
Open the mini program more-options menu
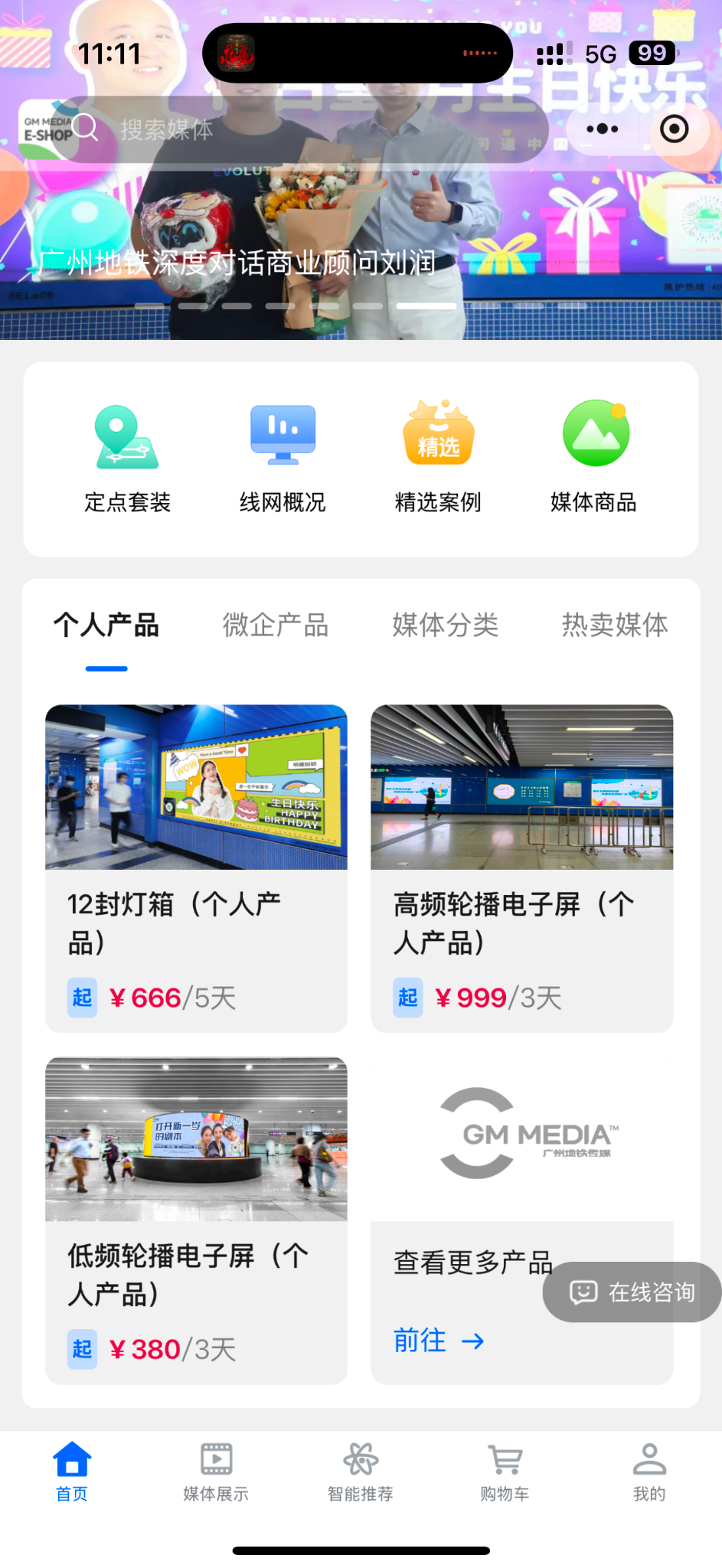click(x=602, y=129)
